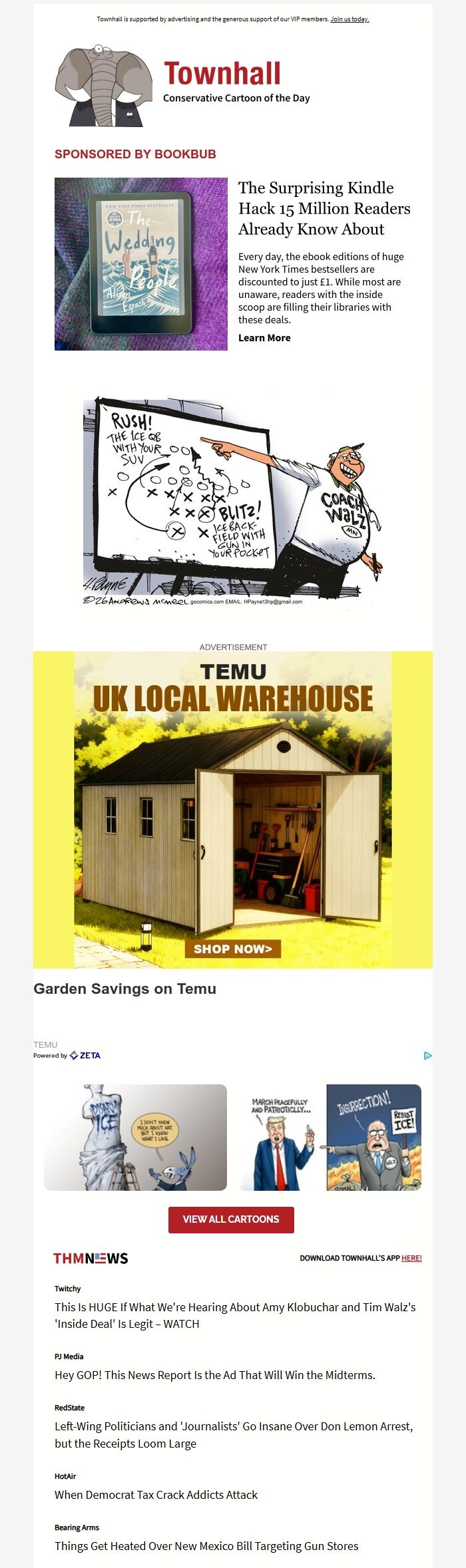Open RedState article on Don Lemon arrest
Screen dimensions: 466x1568
point(234,1435)
